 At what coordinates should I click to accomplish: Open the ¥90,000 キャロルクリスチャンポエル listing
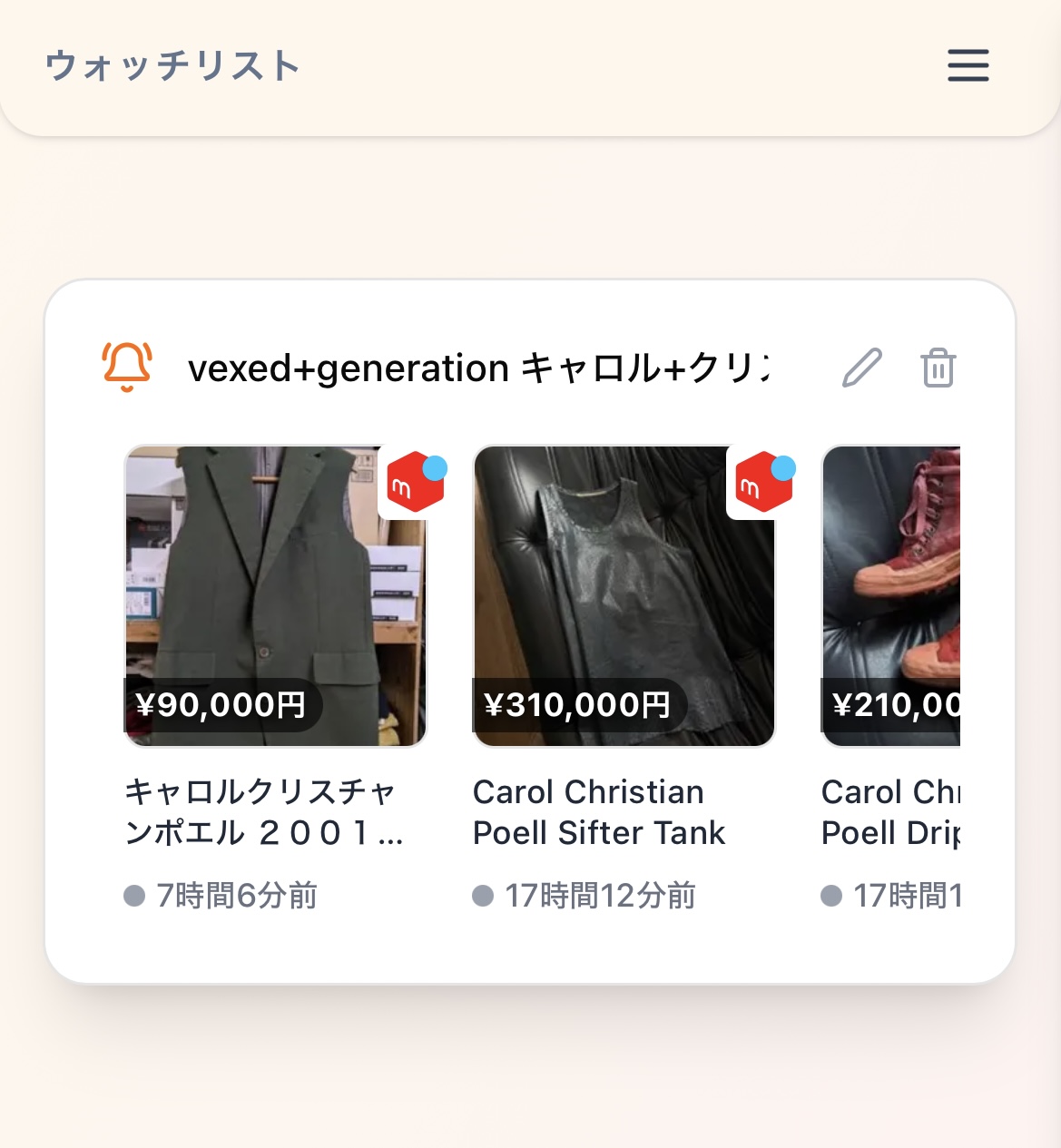(275, 596)
